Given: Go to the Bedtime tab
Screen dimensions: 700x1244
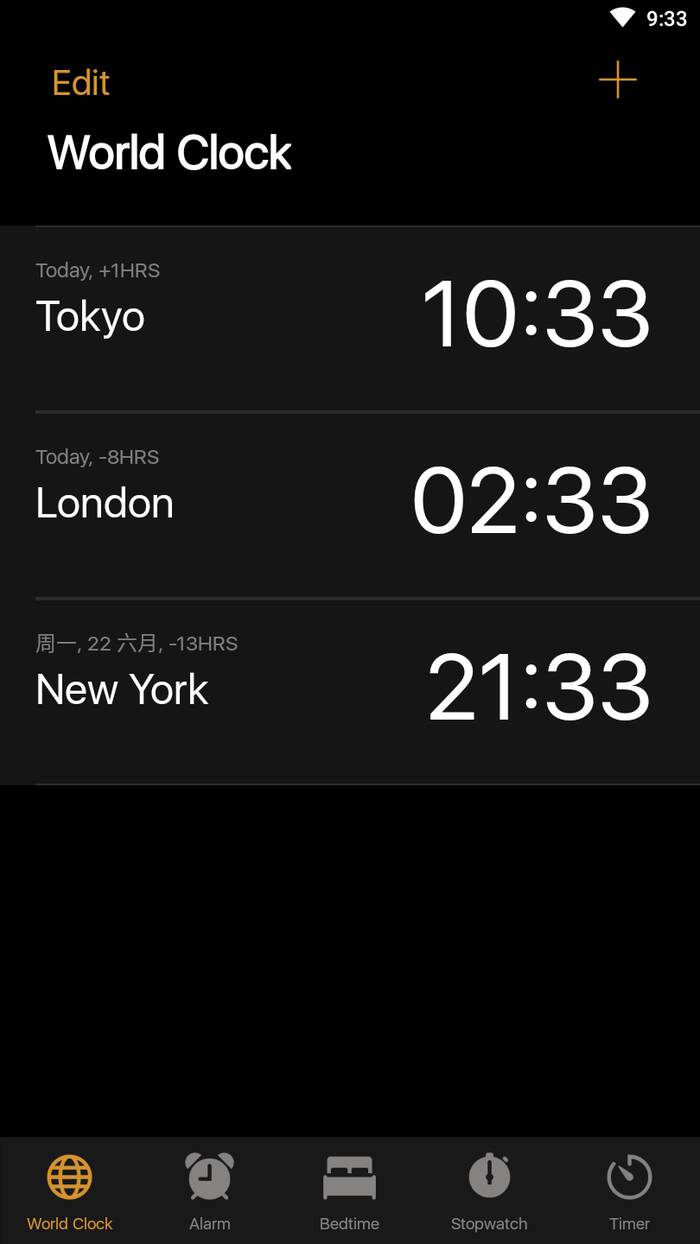Looking at the screenshot, I should click(x=350, y=1190).
